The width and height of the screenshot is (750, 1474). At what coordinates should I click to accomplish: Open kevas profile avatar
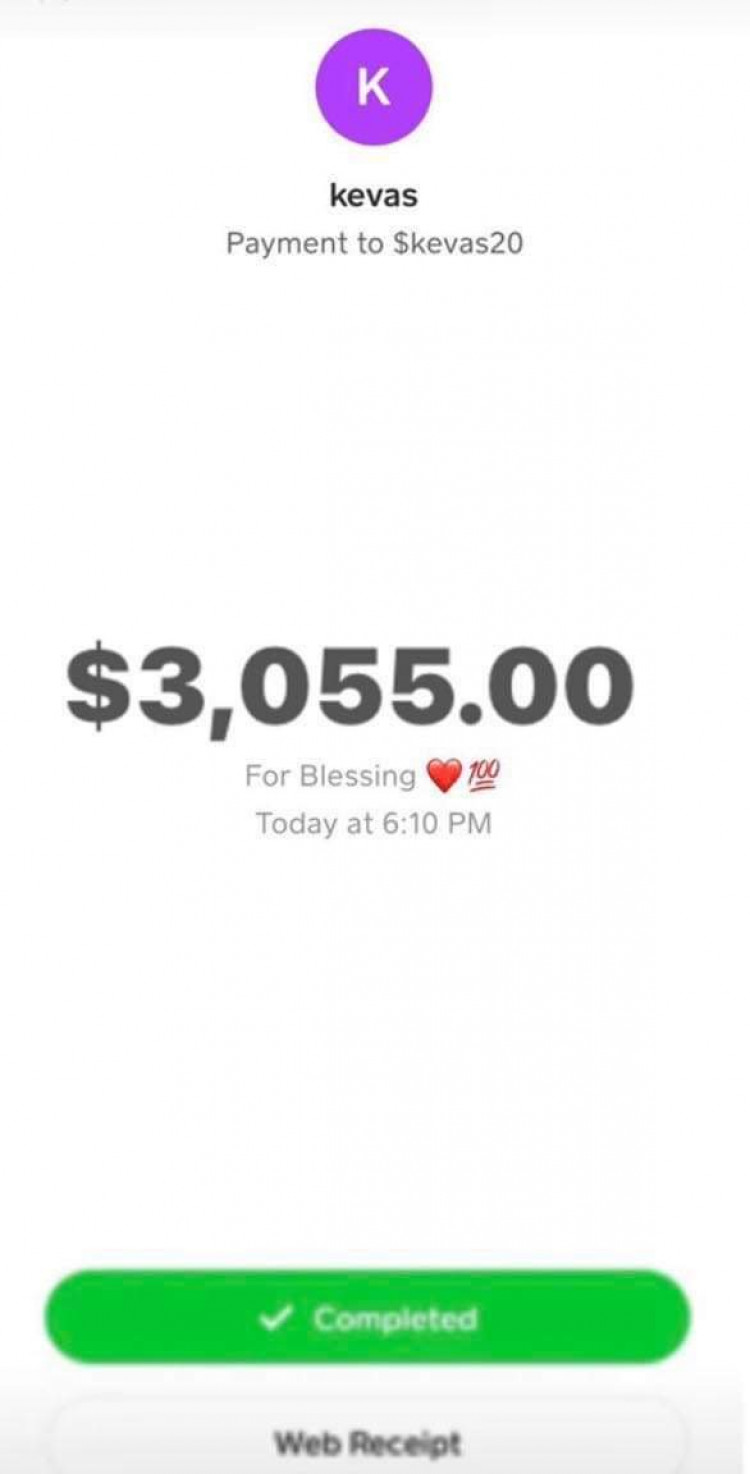pos(373,88)
